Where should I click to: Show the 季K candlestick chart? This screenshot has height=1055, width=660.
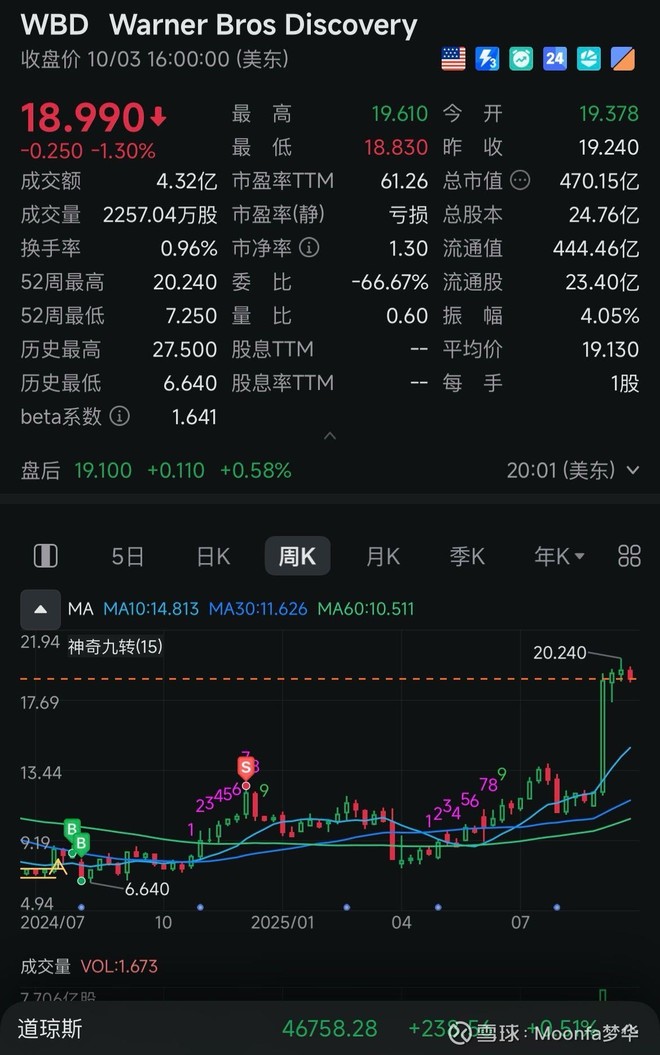point(467,556)
